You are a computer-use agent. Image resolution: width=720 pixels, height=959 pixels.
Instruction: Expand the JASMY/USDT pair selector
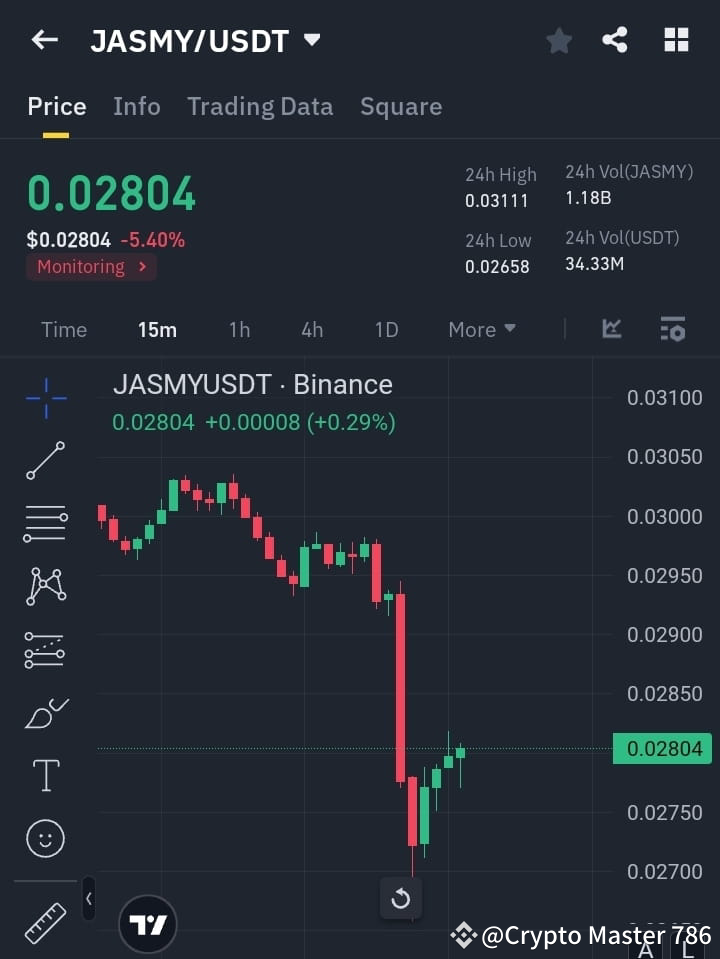[311, 40]
